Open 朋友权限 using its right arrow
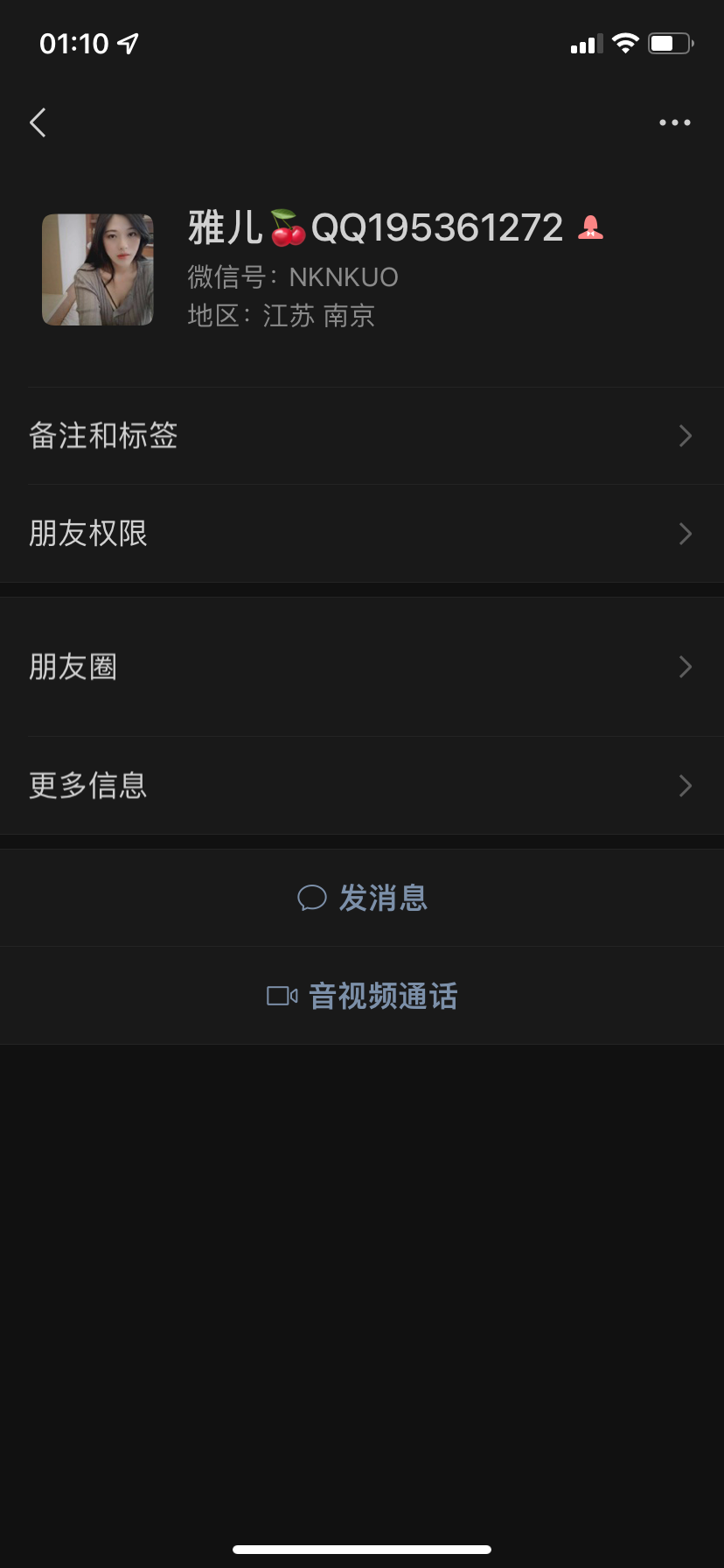Viewport: 724px width, 1568px height. click(686, 534)
